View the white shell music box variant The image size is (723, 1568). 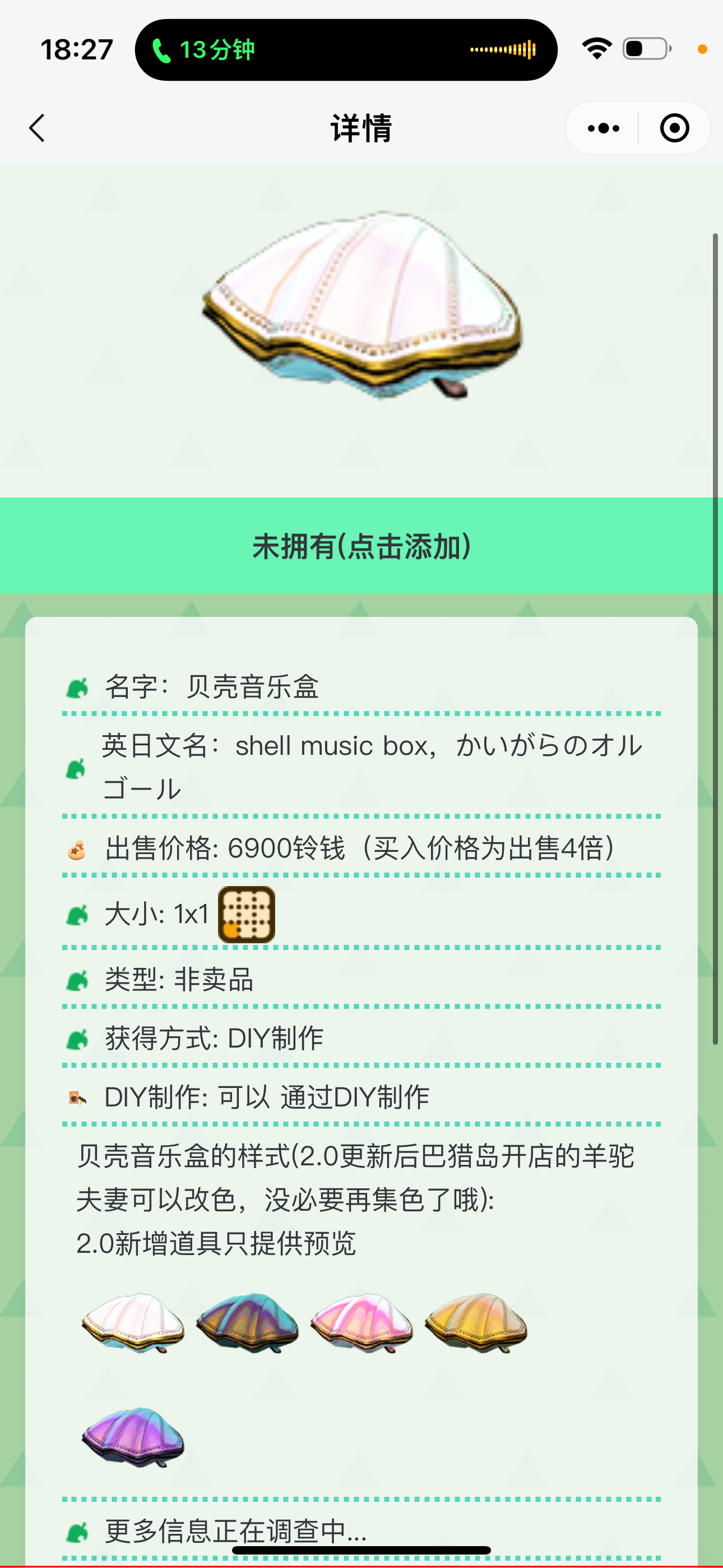click(133, 1322)
